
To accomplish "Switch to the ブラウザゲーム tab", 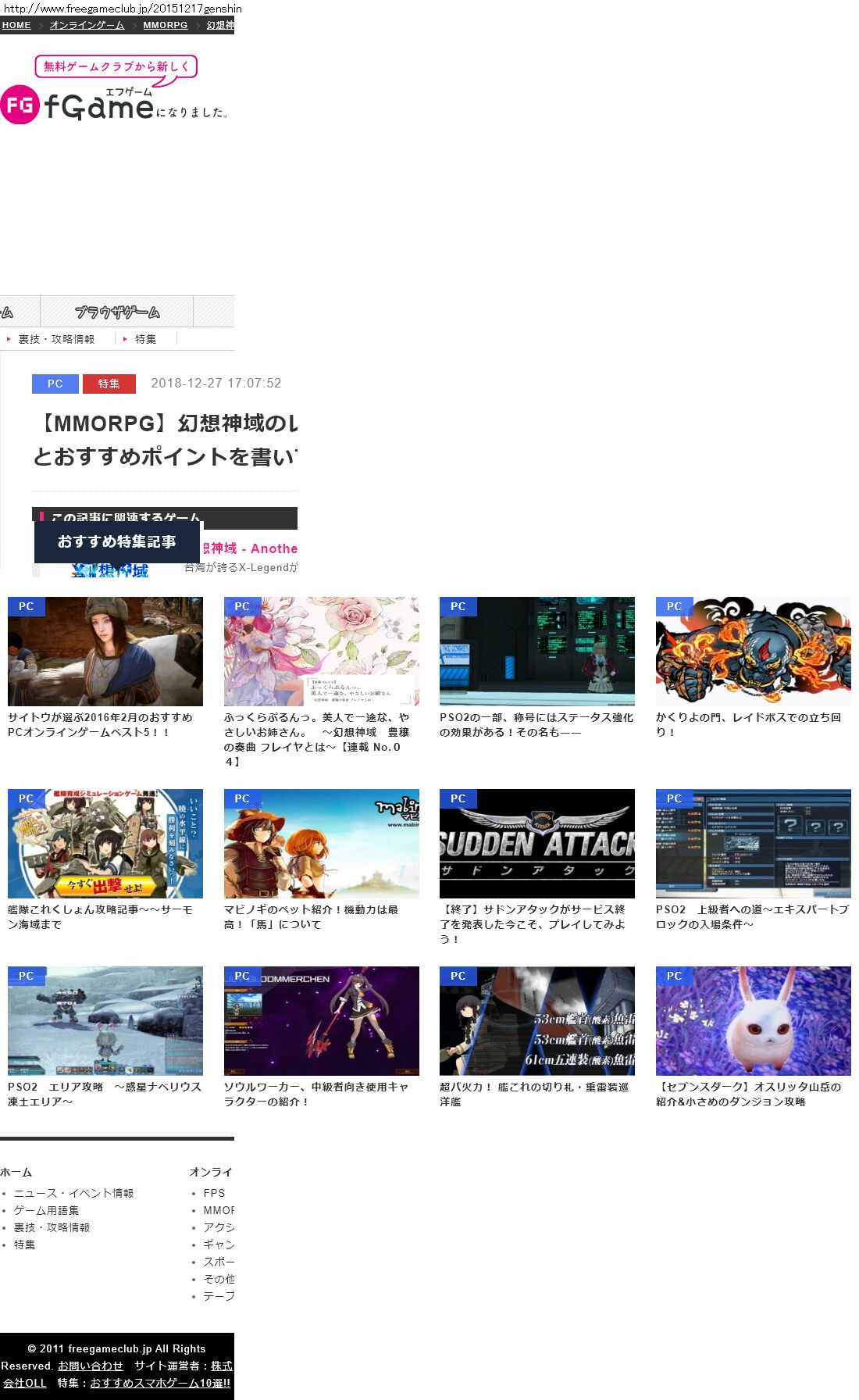I will 117,312.
